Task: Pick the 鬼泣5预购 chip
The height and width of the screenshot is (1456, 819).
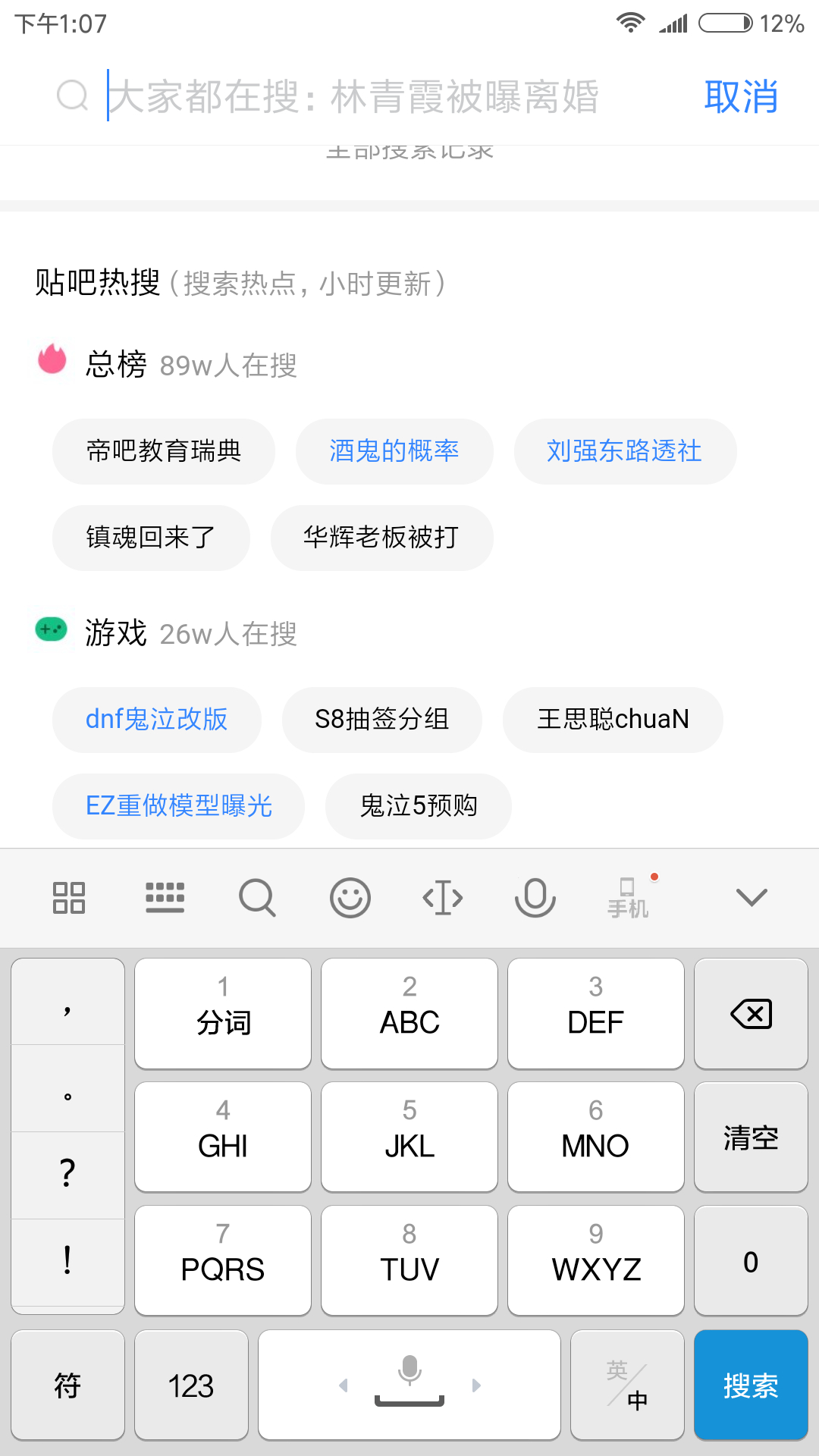Action: point(418,806)
